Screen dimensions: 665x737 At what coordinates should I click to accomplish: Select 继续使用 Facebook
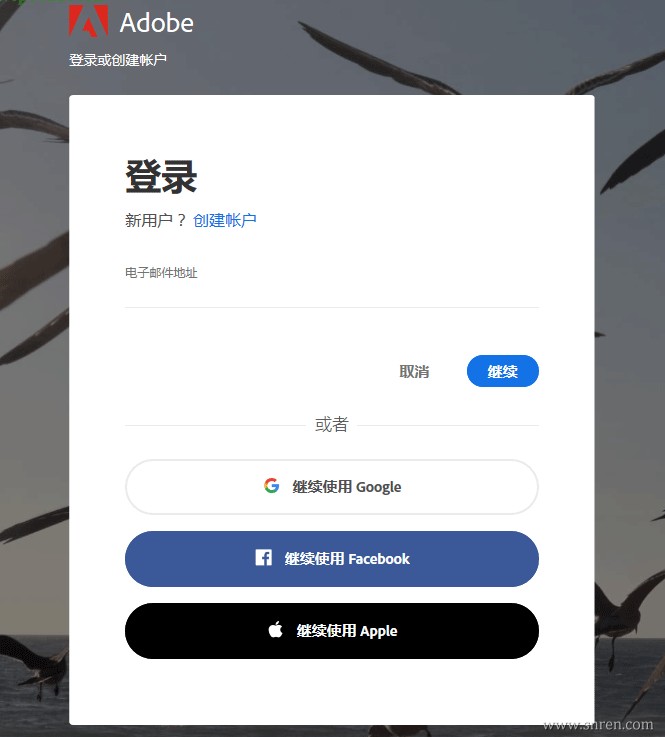(331, 559)
